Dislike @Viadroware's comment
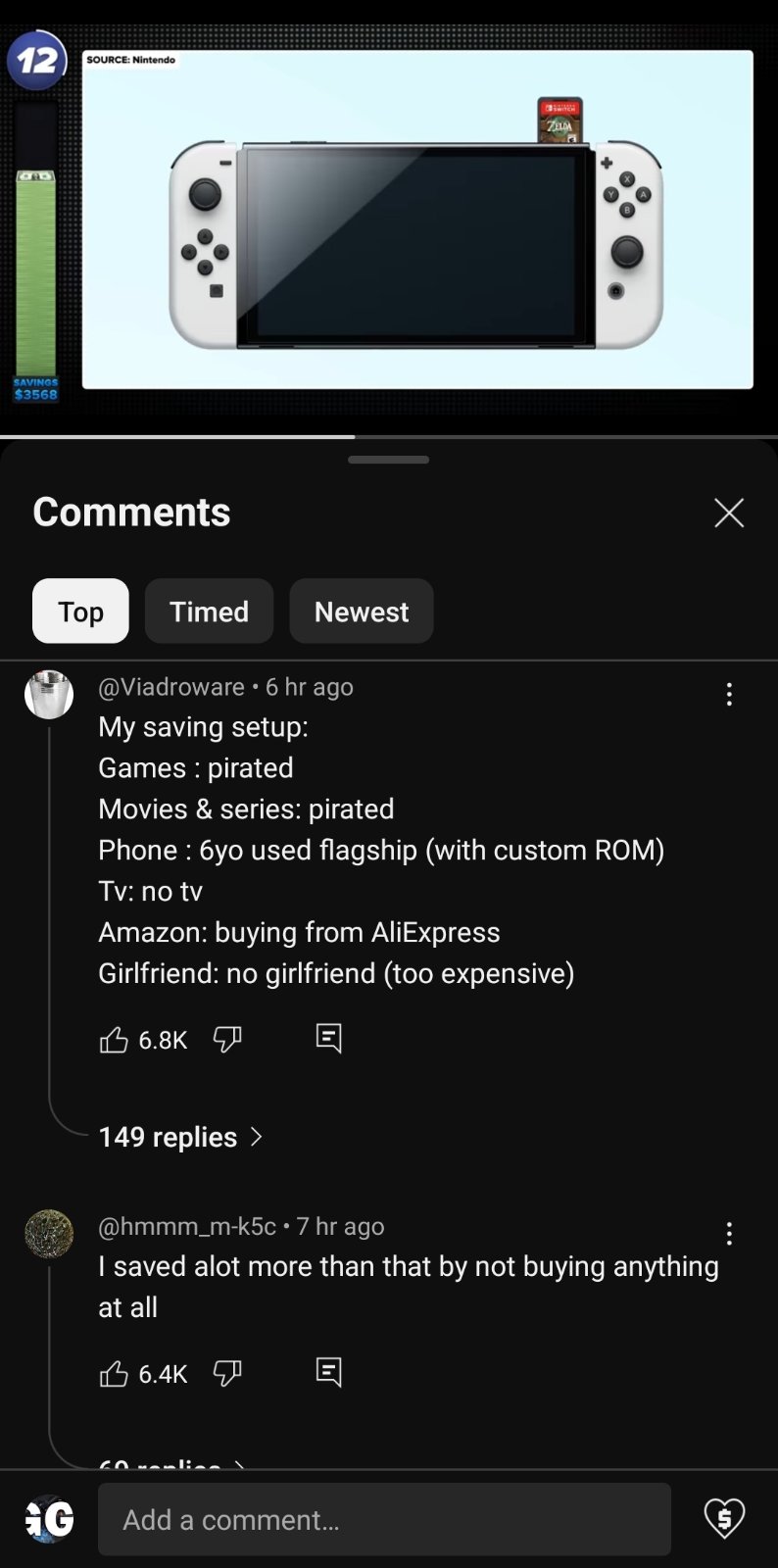Screen dimensions: 778x1568 click(227, 1040)
